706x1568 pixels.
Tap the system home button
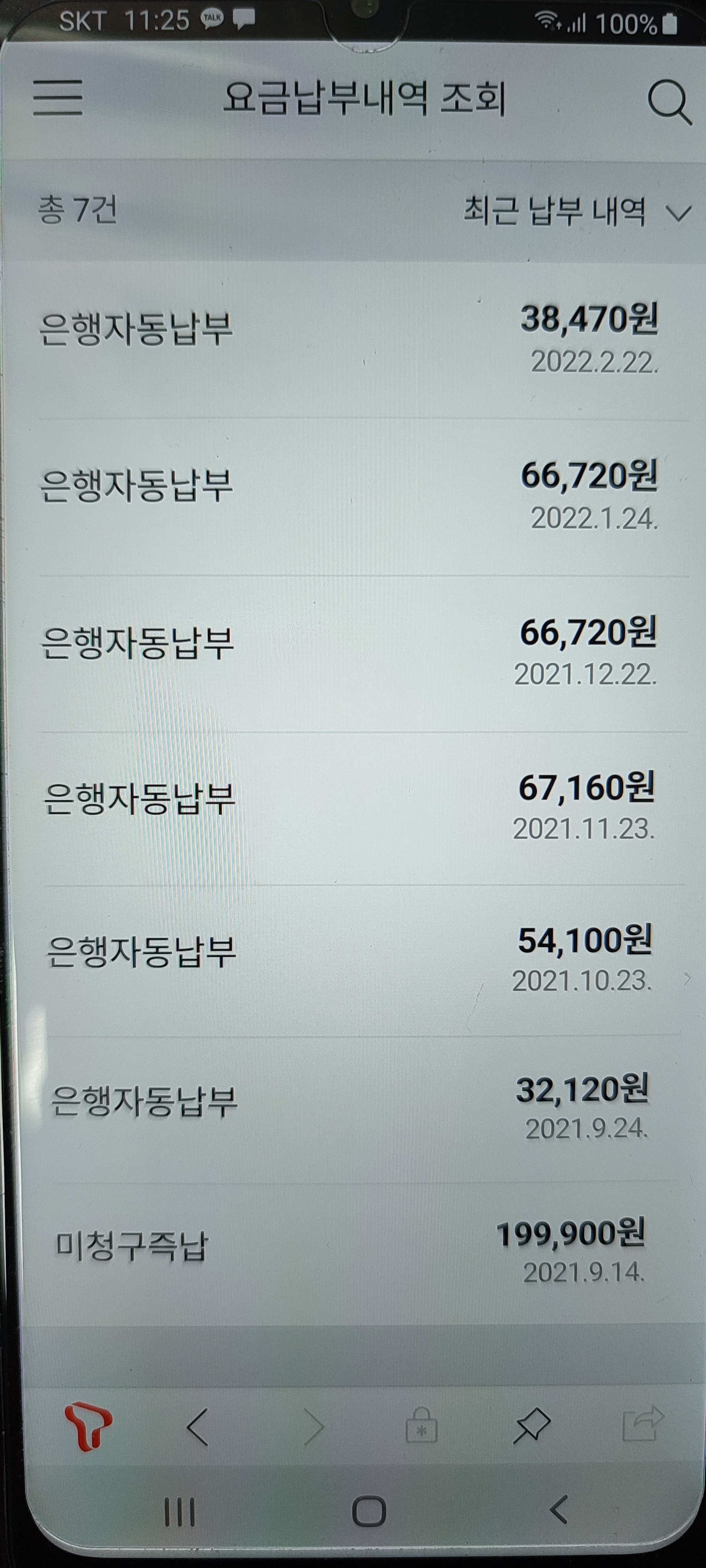[369, 1512]
